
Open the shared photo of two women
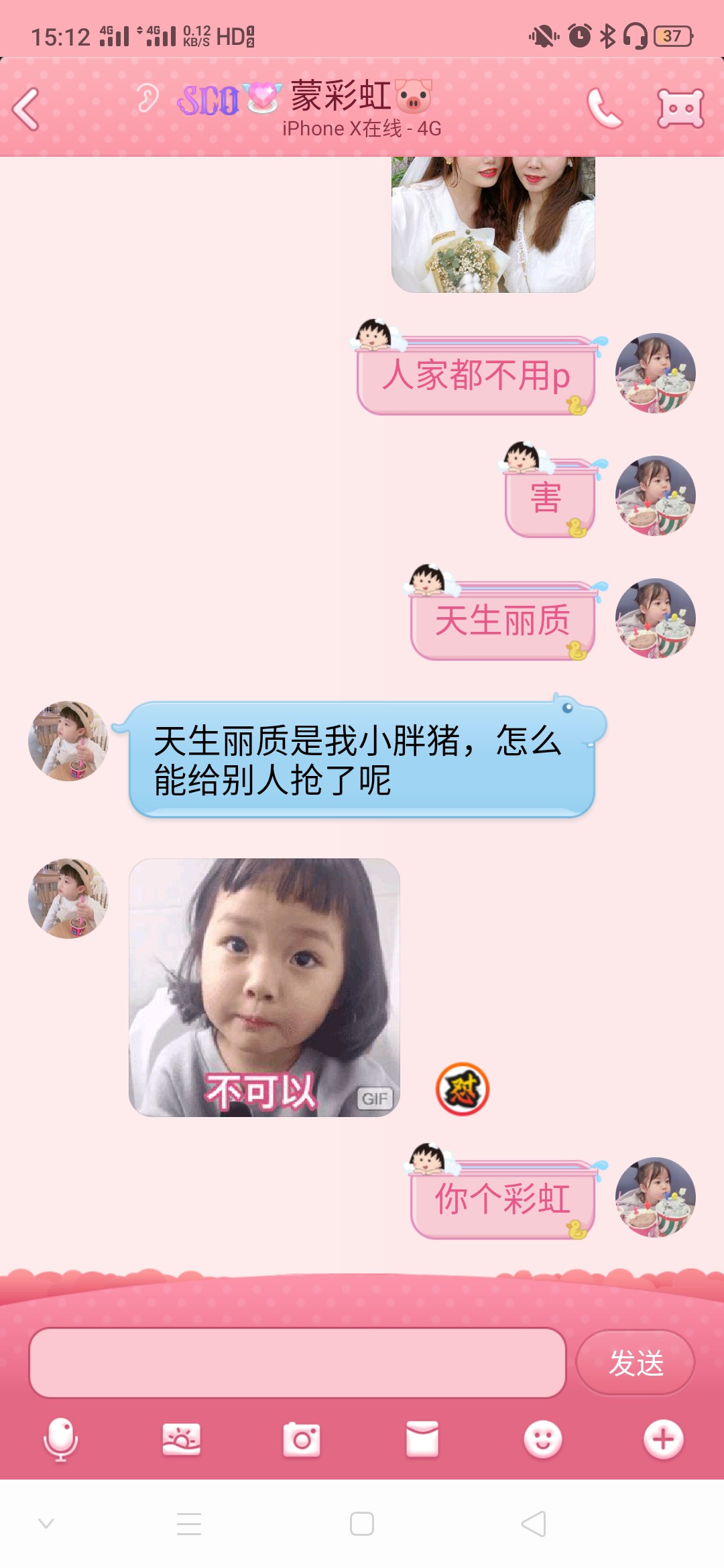tap(493, 224)
